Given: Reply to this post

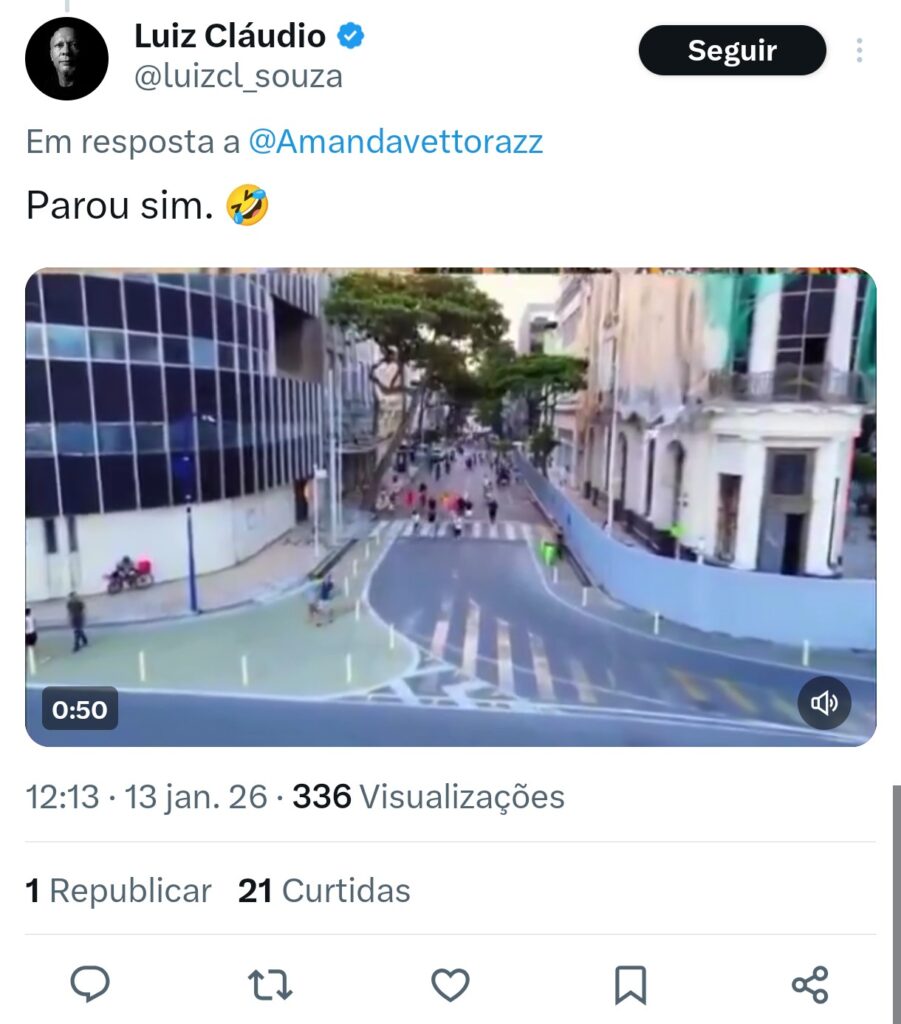Looking at the screenshot, I should click(x=90, y=984).
